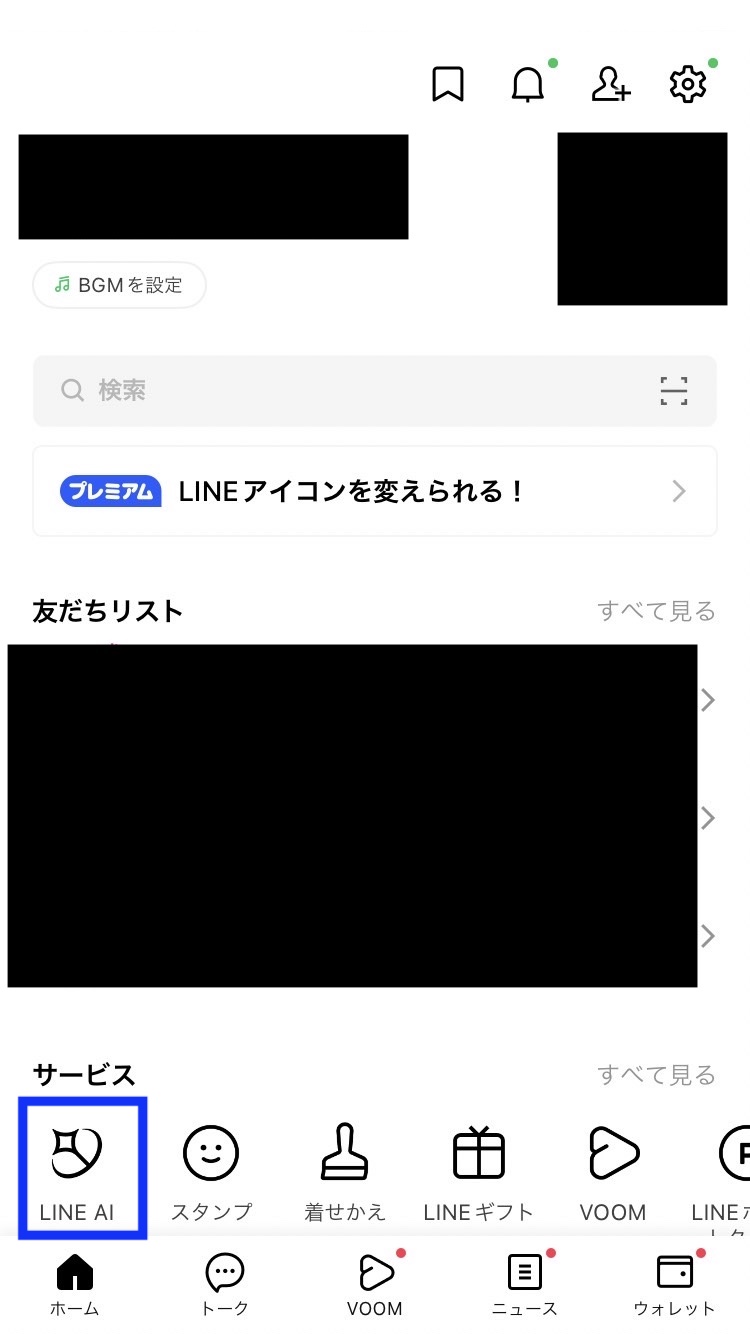750x1334 pixels.
Task: Open the QR code scanner icon
Action: [674, 390]
